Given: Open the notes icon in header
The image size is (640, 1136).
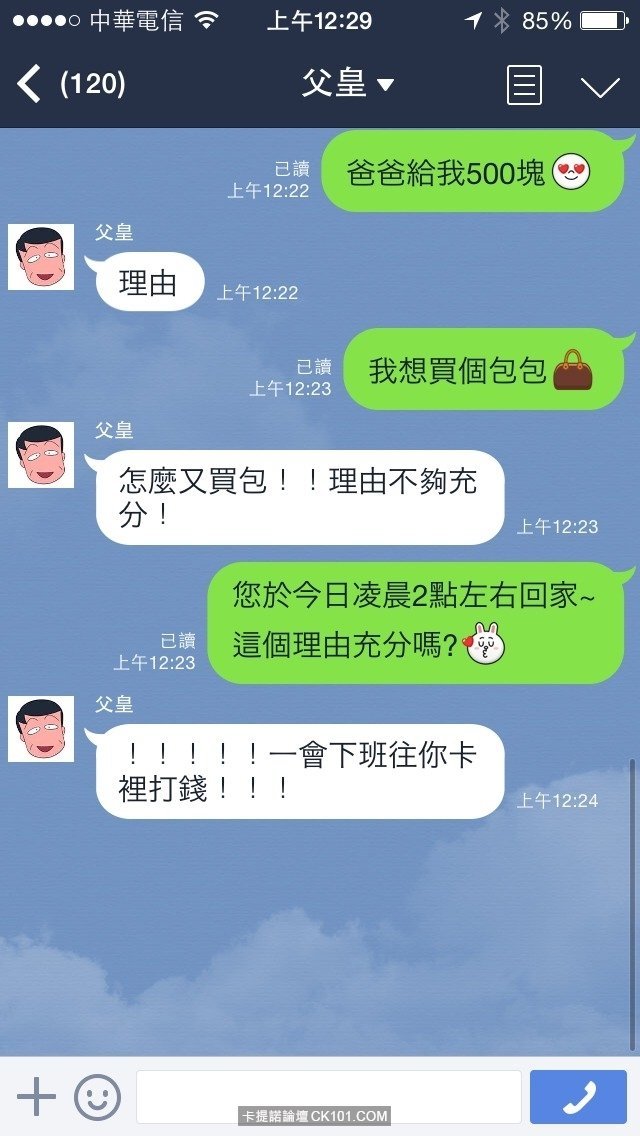Looking at the screenshot, I should [x=525, y=85].
